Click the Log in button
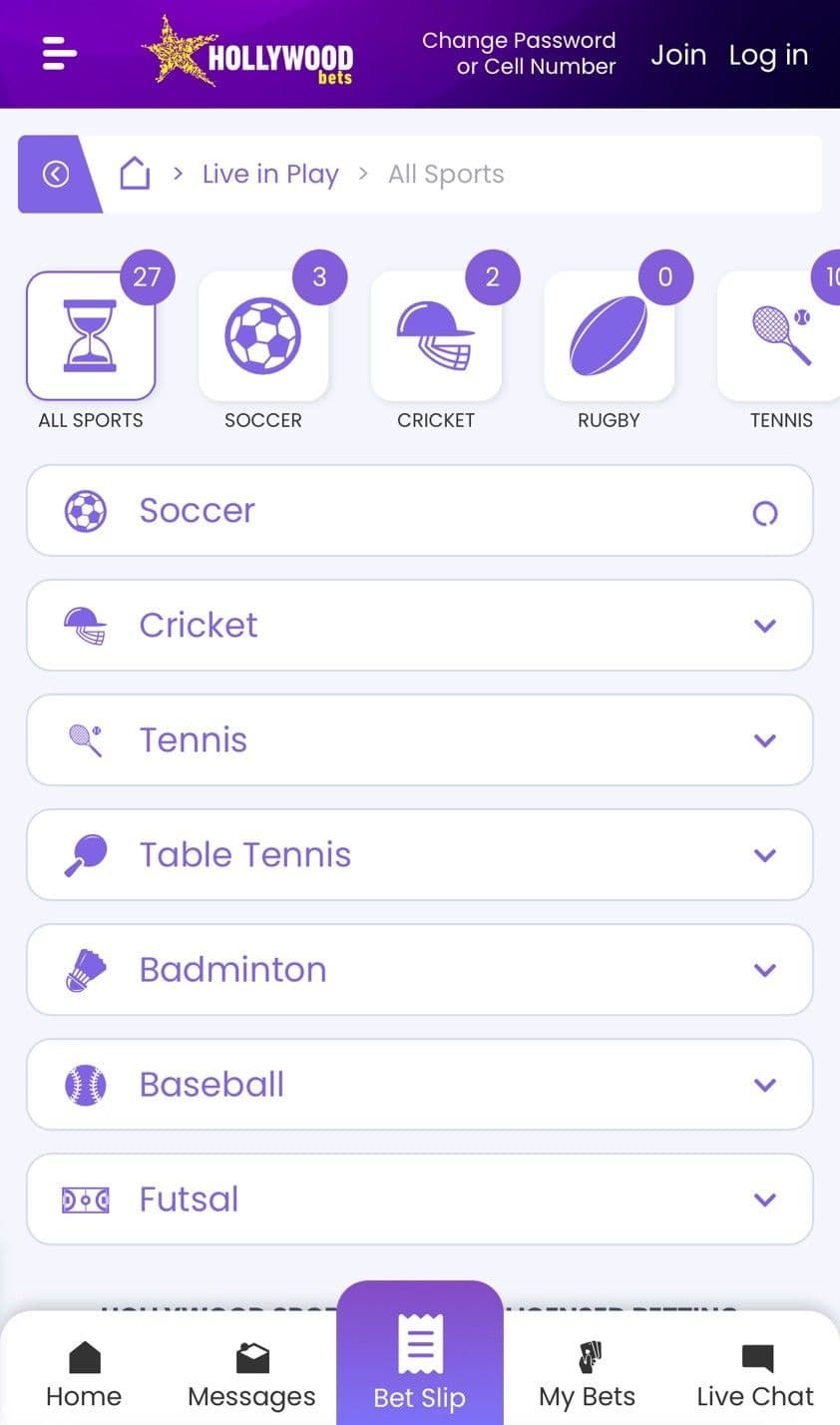The height and width of the screenshot is (1425, 840). click(768, 54)
